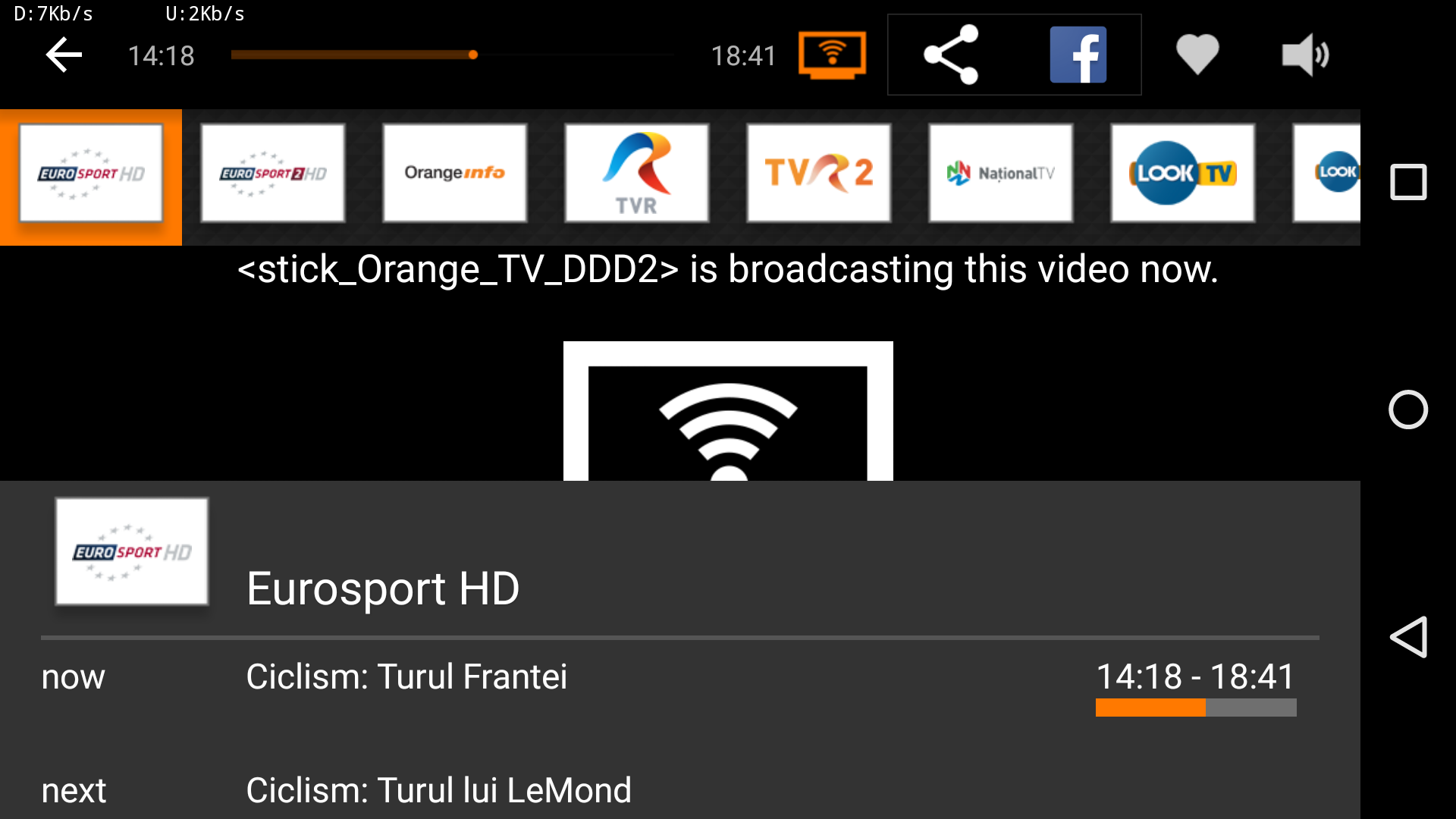Tap the playback progress bar
This screenshot has height=819, width=1456.
451,55
